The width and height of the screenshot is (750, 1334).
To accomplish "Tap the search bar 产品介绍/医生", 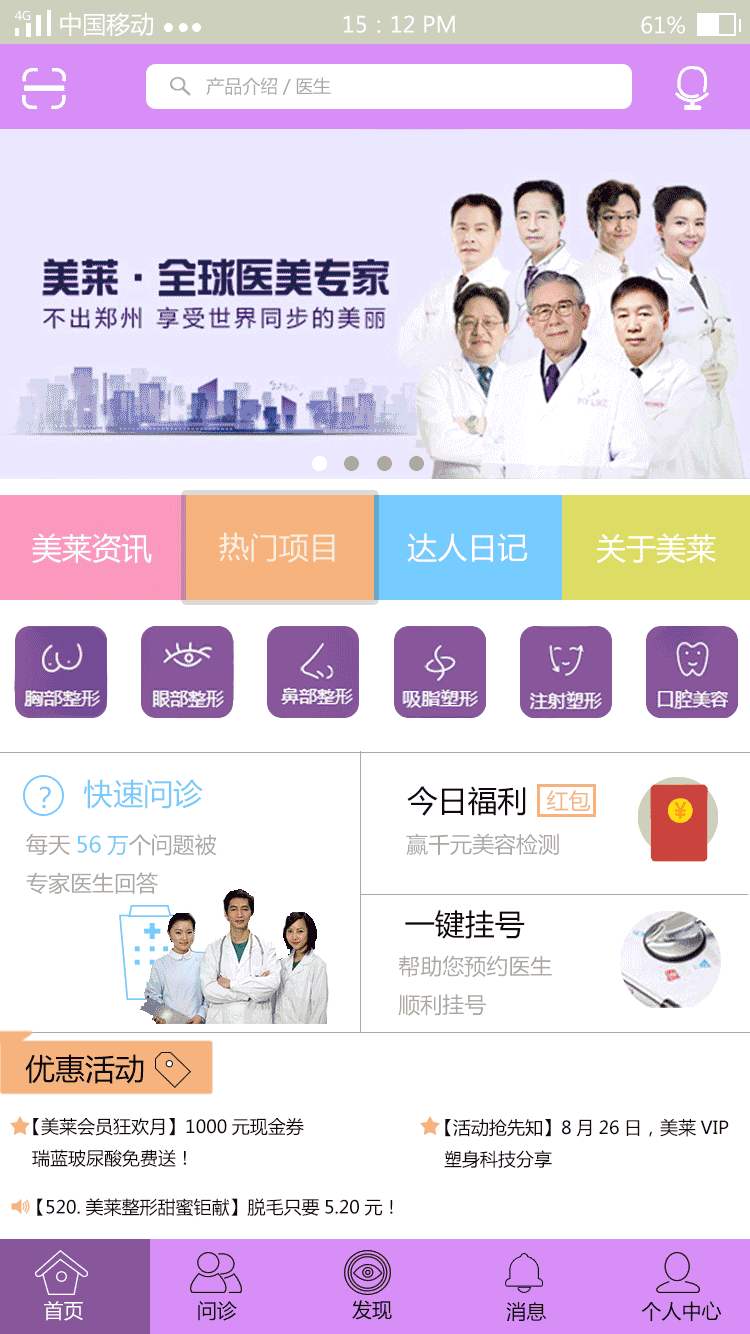I will [x=388, y=86].
